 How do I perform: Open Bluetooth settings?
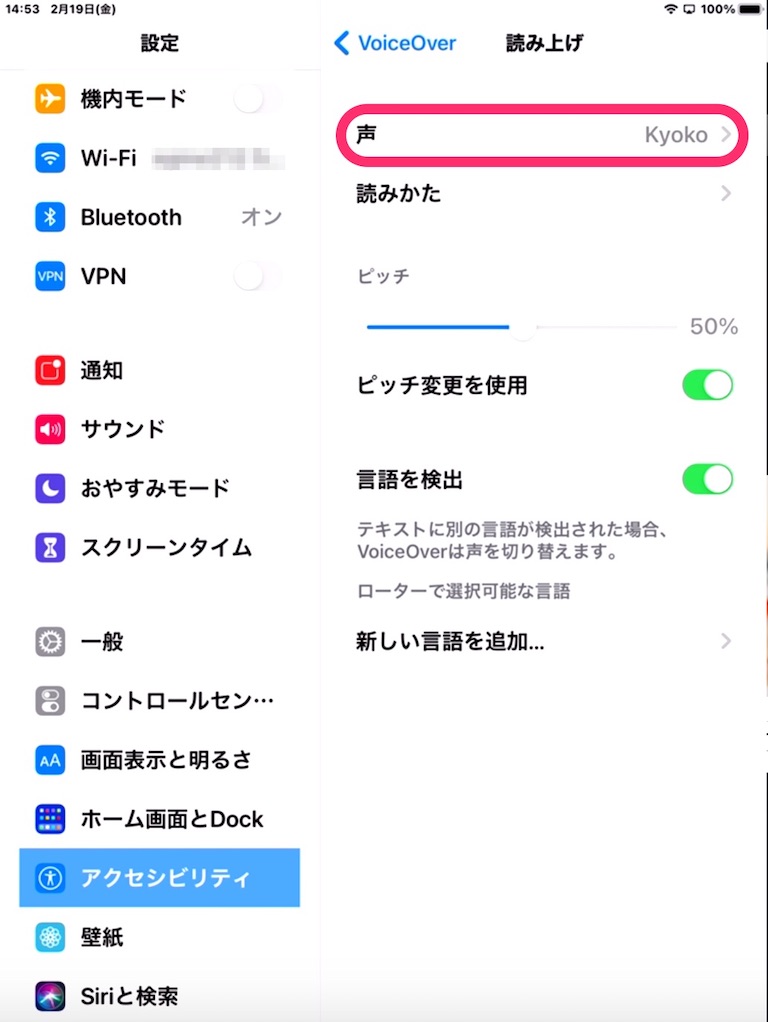[x=160, y=217]
